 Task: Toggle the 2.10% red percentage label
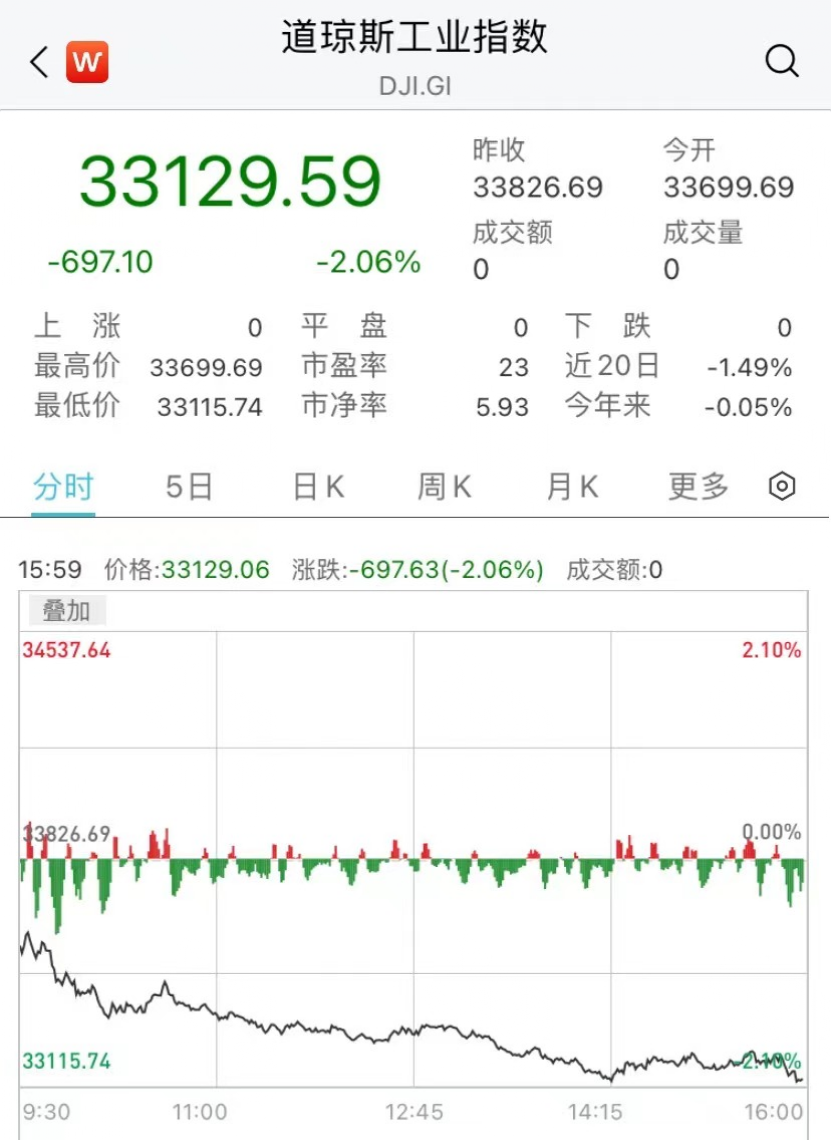click(773, 649)
